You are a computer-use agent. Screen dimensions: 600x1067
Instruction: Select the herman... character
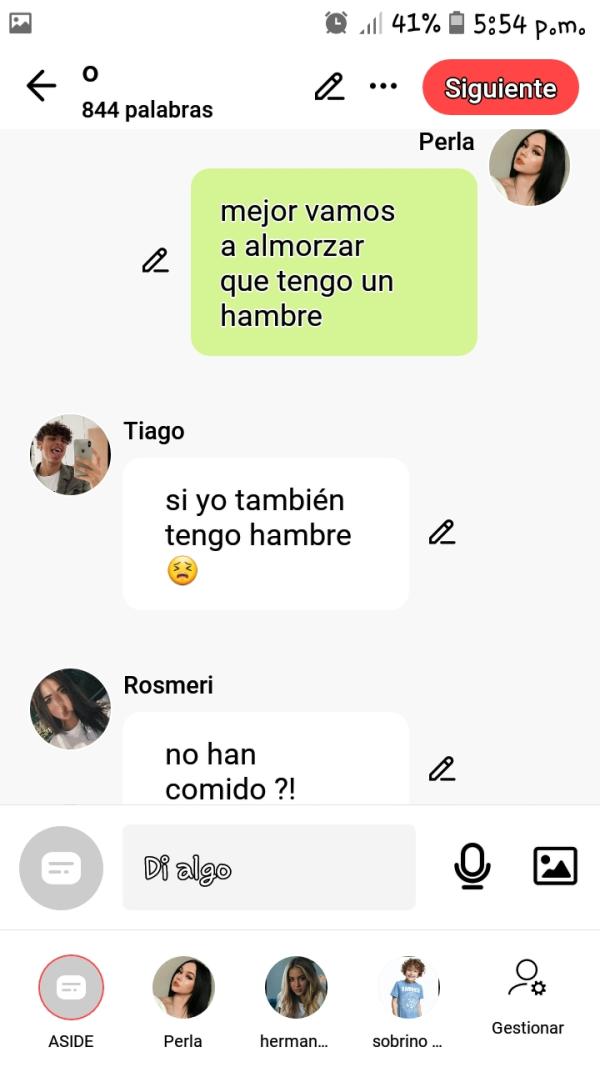[296, 988]
